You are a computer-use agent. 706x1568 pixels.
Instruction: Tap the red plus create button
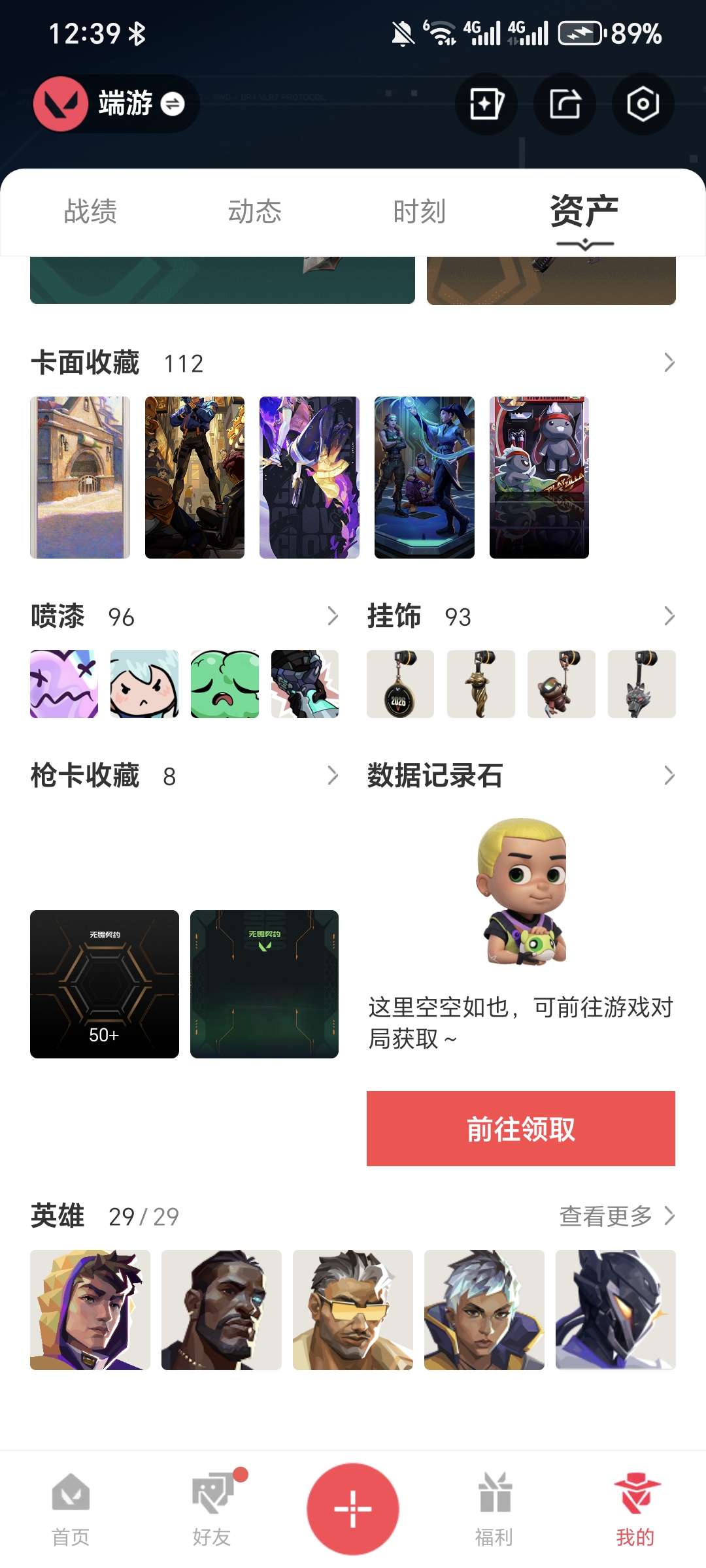coord(353,1509)
